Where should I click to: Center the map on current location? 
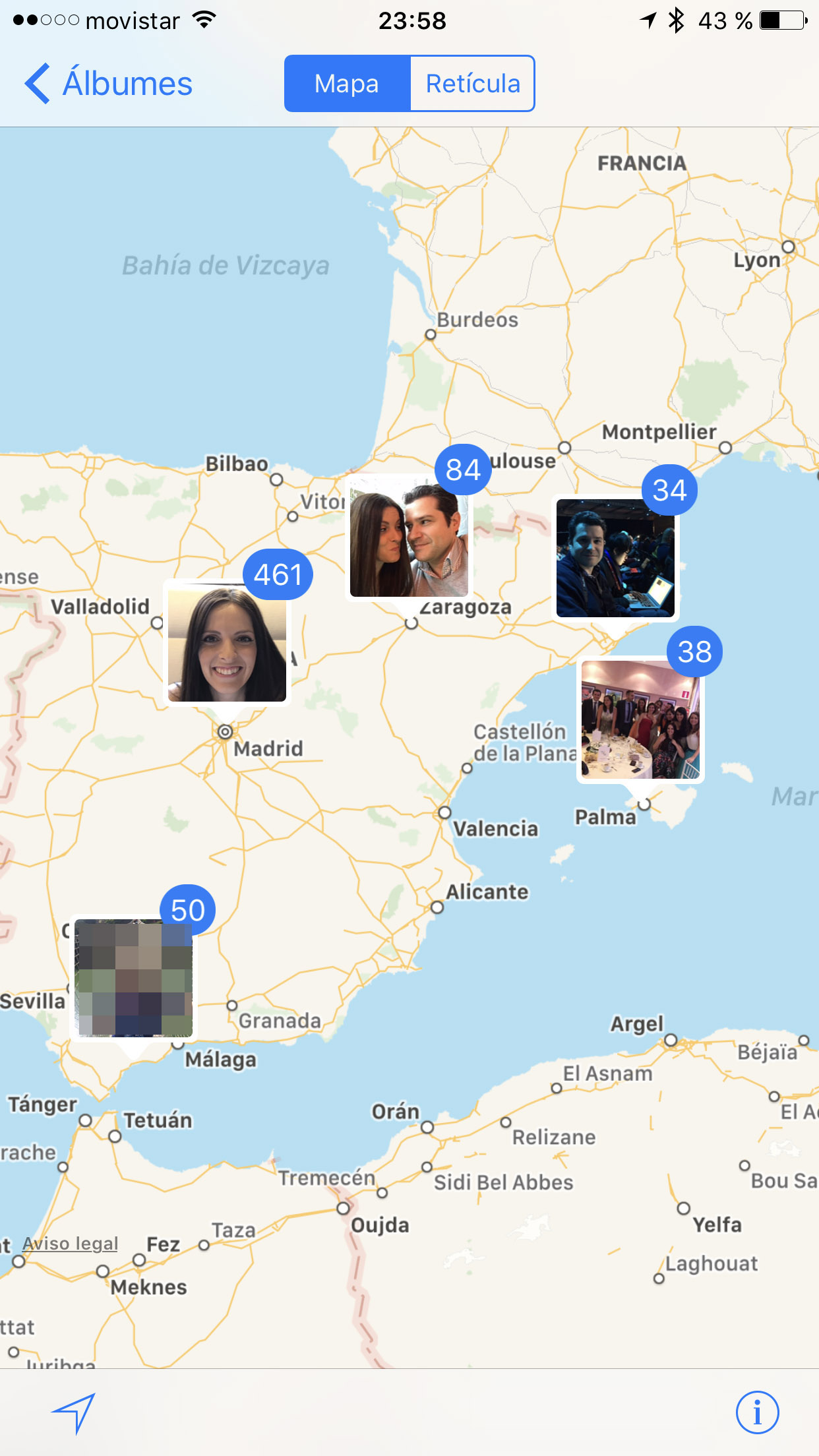pyautogui.click(x=74, y=1412)
